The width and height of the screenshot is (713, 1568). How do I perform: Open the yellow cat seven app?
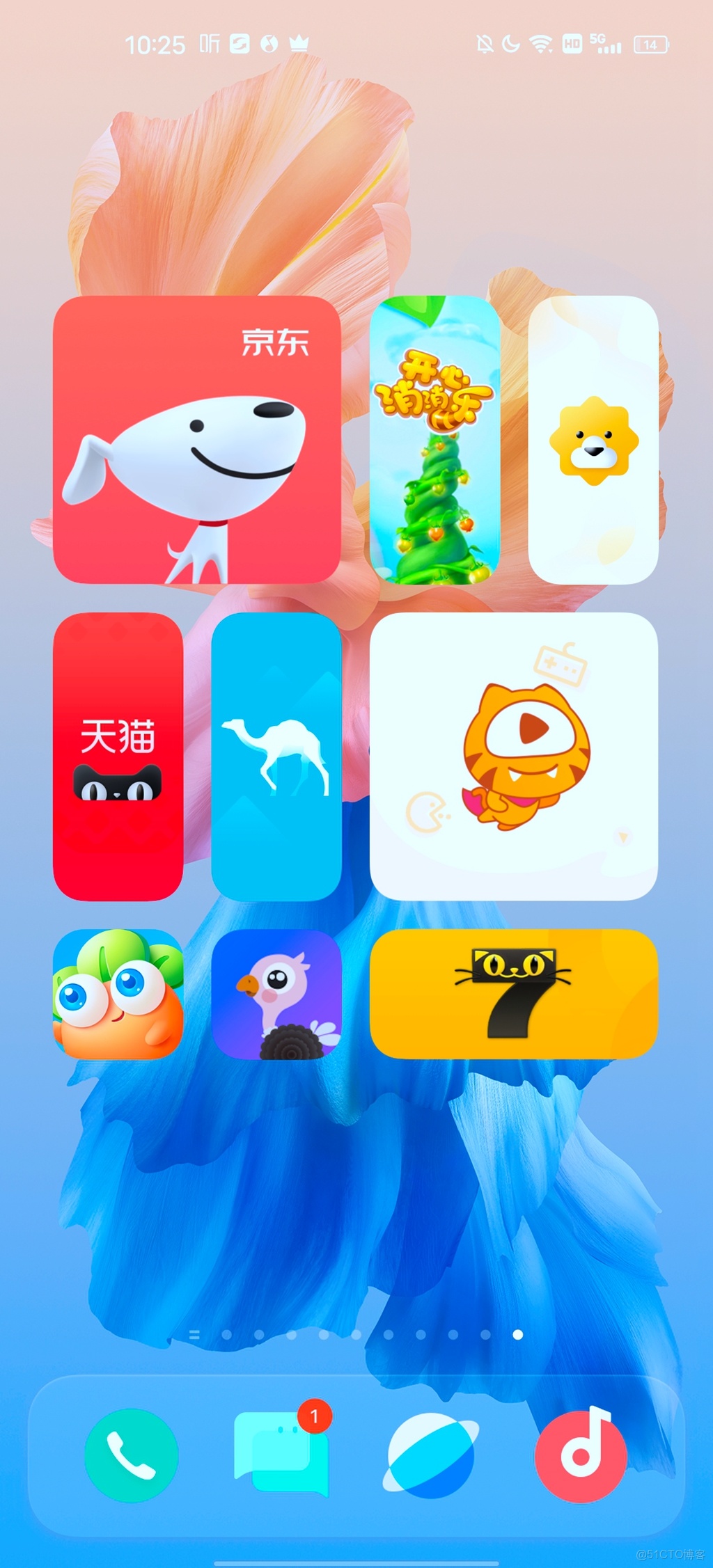[514, 994]
